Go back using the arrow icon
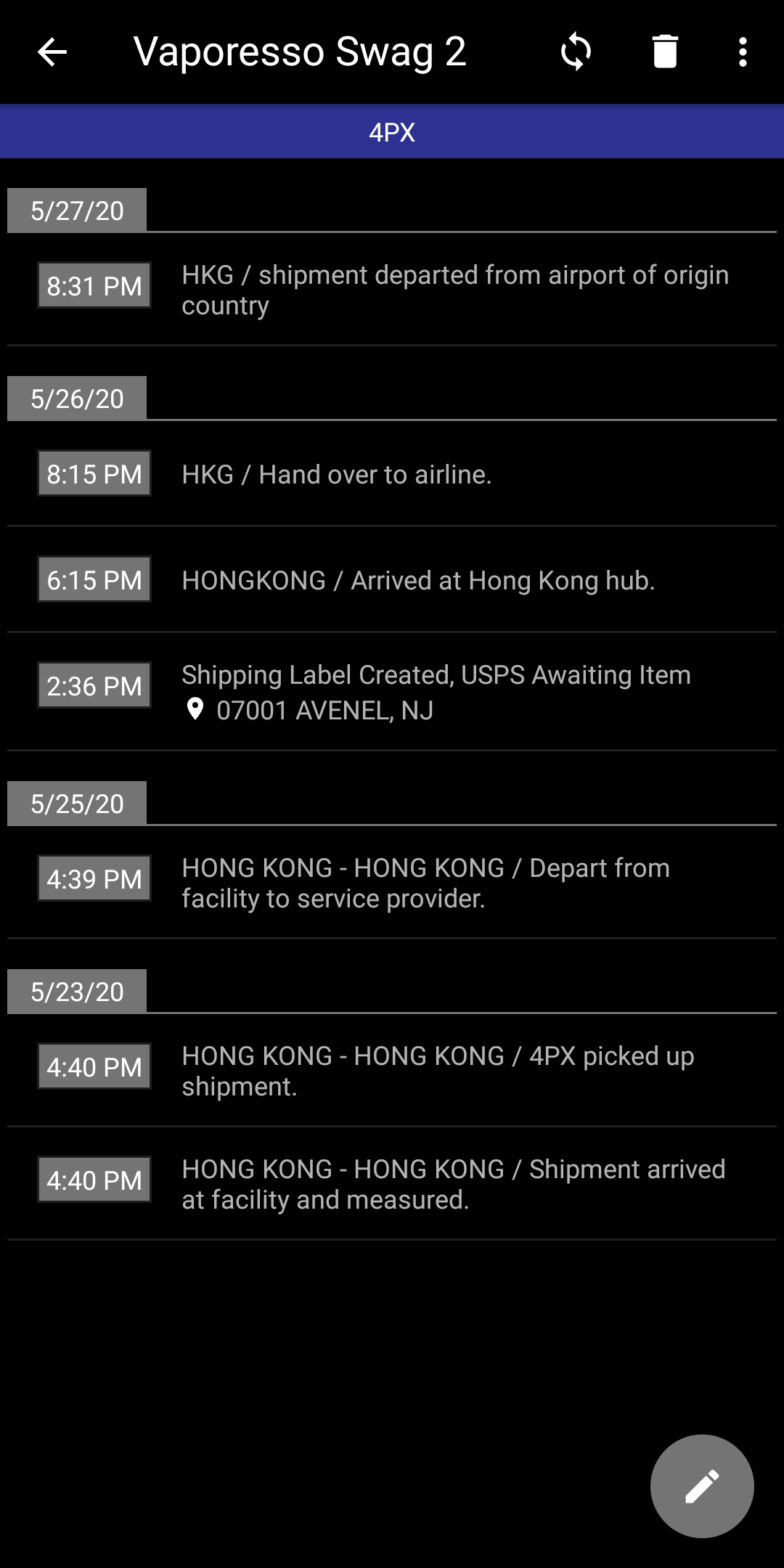This screenshot has width=784, height=1568. pyautogui.click(x=52, y=52)
